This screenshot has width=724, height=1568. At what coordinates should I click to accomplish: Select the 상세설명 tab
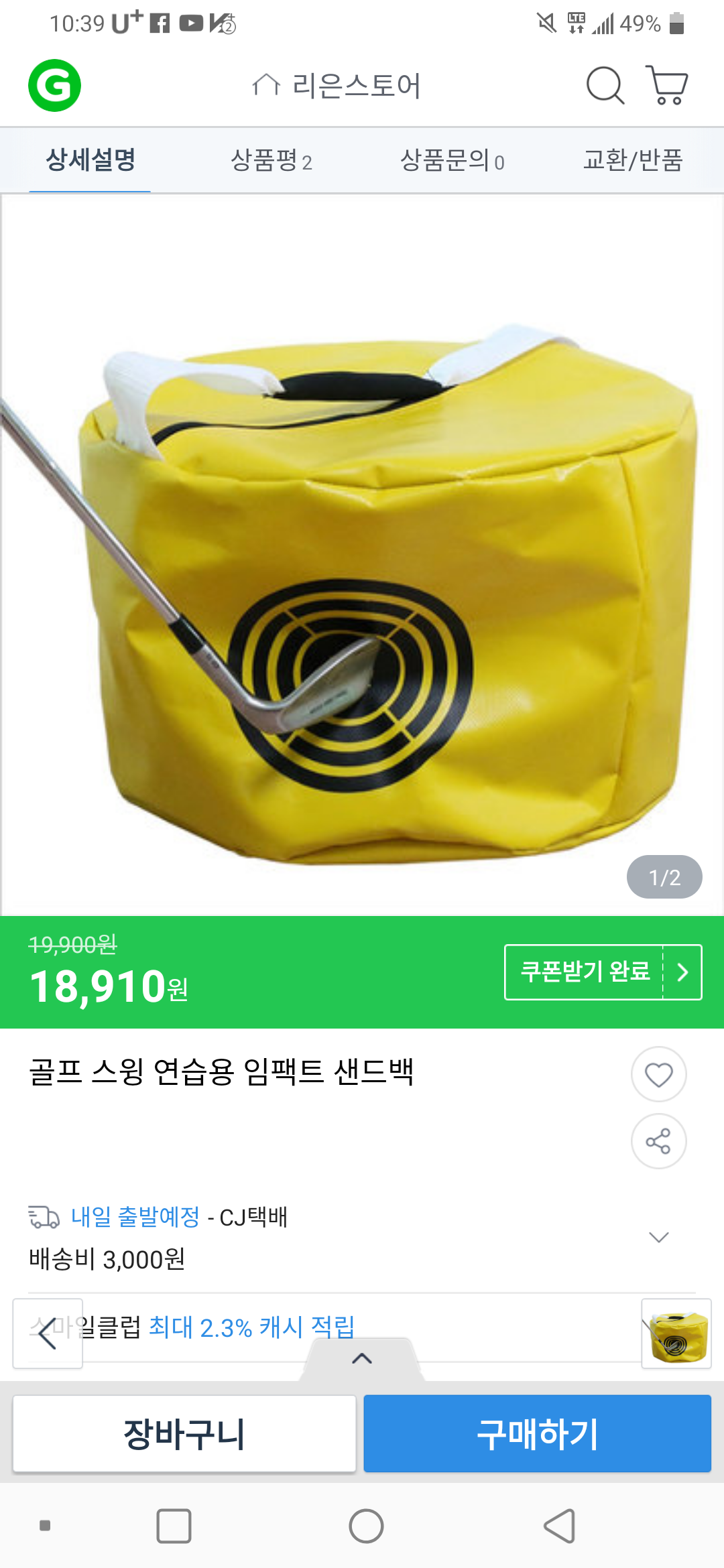click(90, 161)
